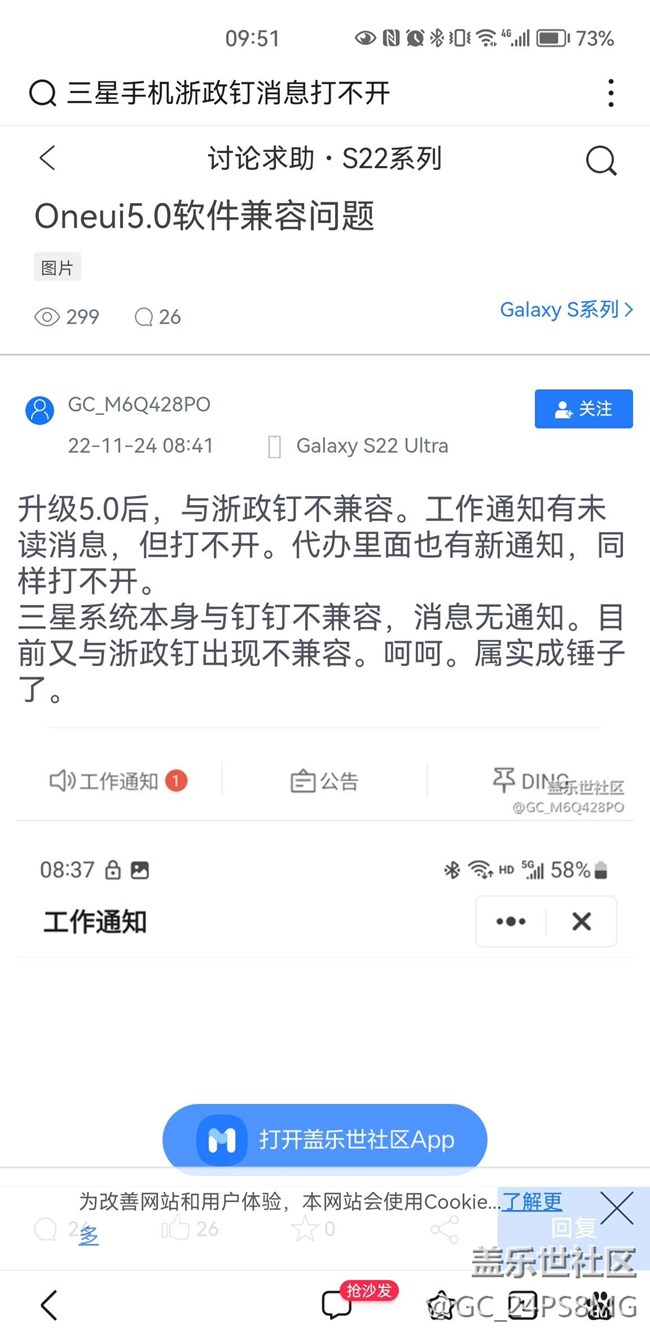
Task: Search within the community forum
Action: 601,160
